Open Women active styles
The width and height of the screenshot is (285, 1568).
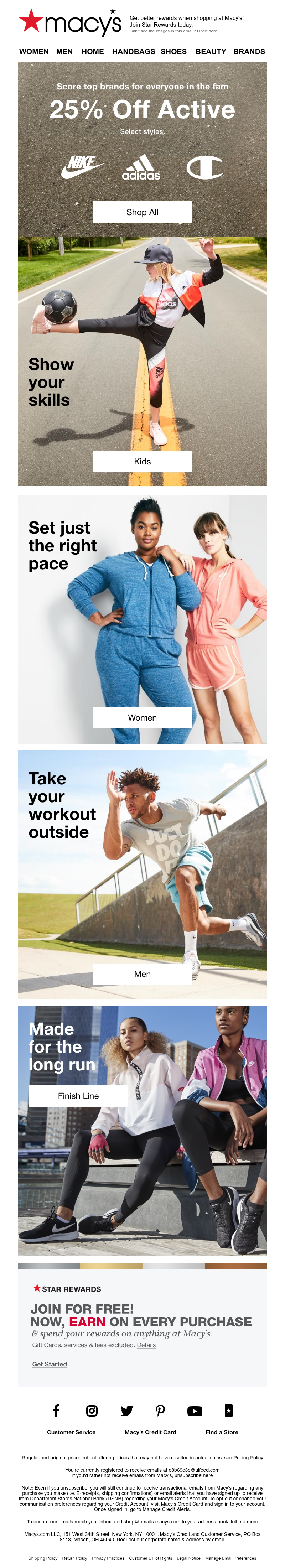pyautogui.click(x=142, y=718)
